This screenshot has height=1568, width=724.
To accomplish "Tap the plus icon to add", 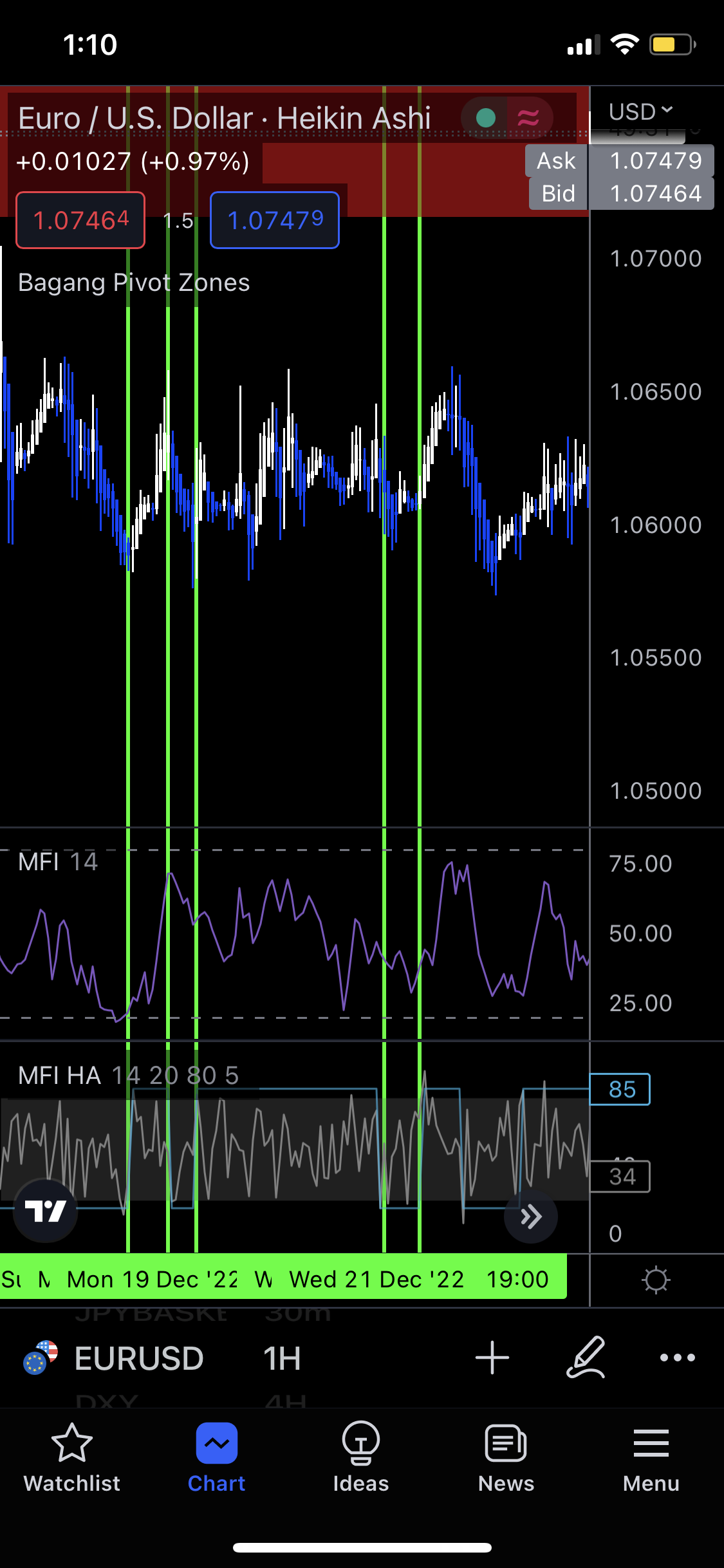I will pyautogui.click(x=492, y=1358).
